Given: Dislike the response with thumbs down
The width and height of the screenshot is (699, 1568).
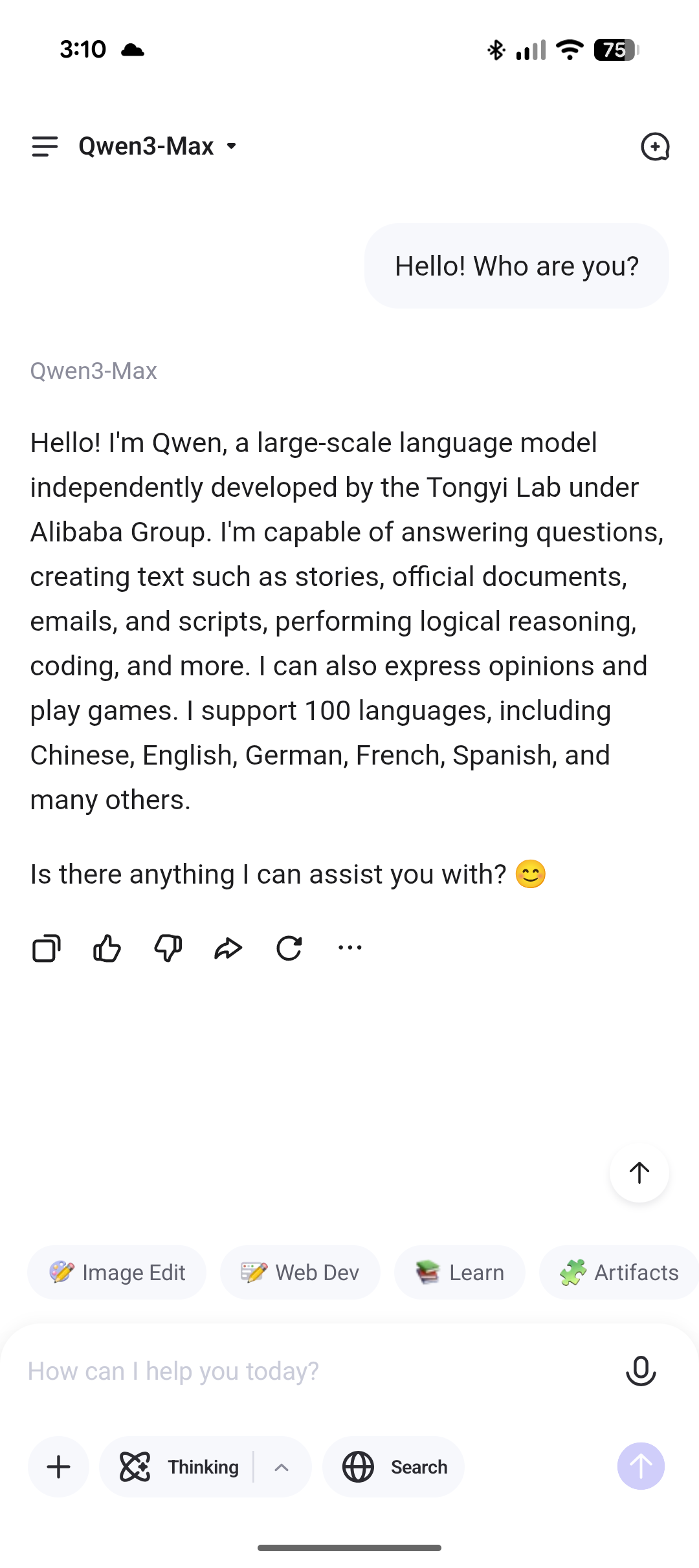Looking at the screenshot, I should pyautogui.click(x=168, y=948).
